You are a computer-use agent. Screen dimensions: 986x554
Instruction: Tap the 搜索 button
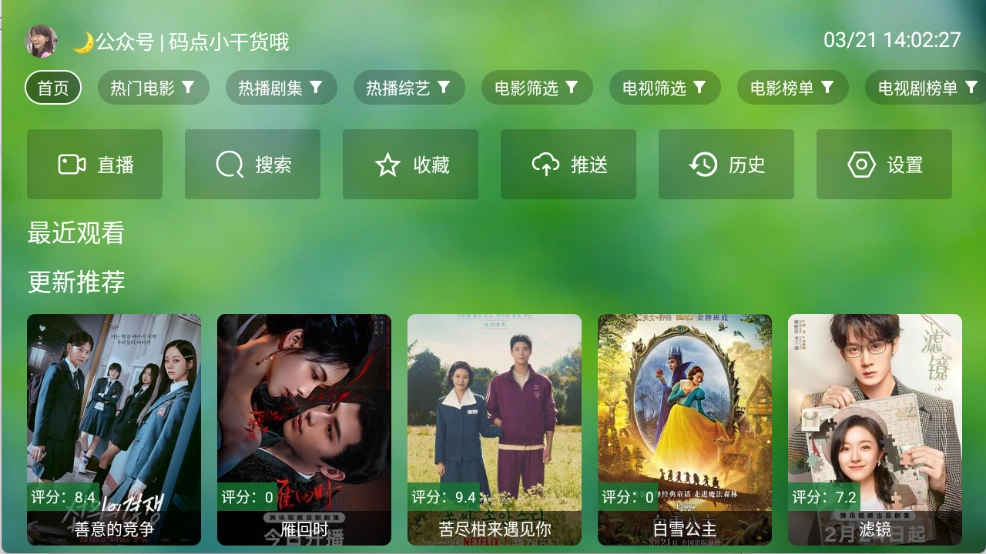[x=253, y=165]
